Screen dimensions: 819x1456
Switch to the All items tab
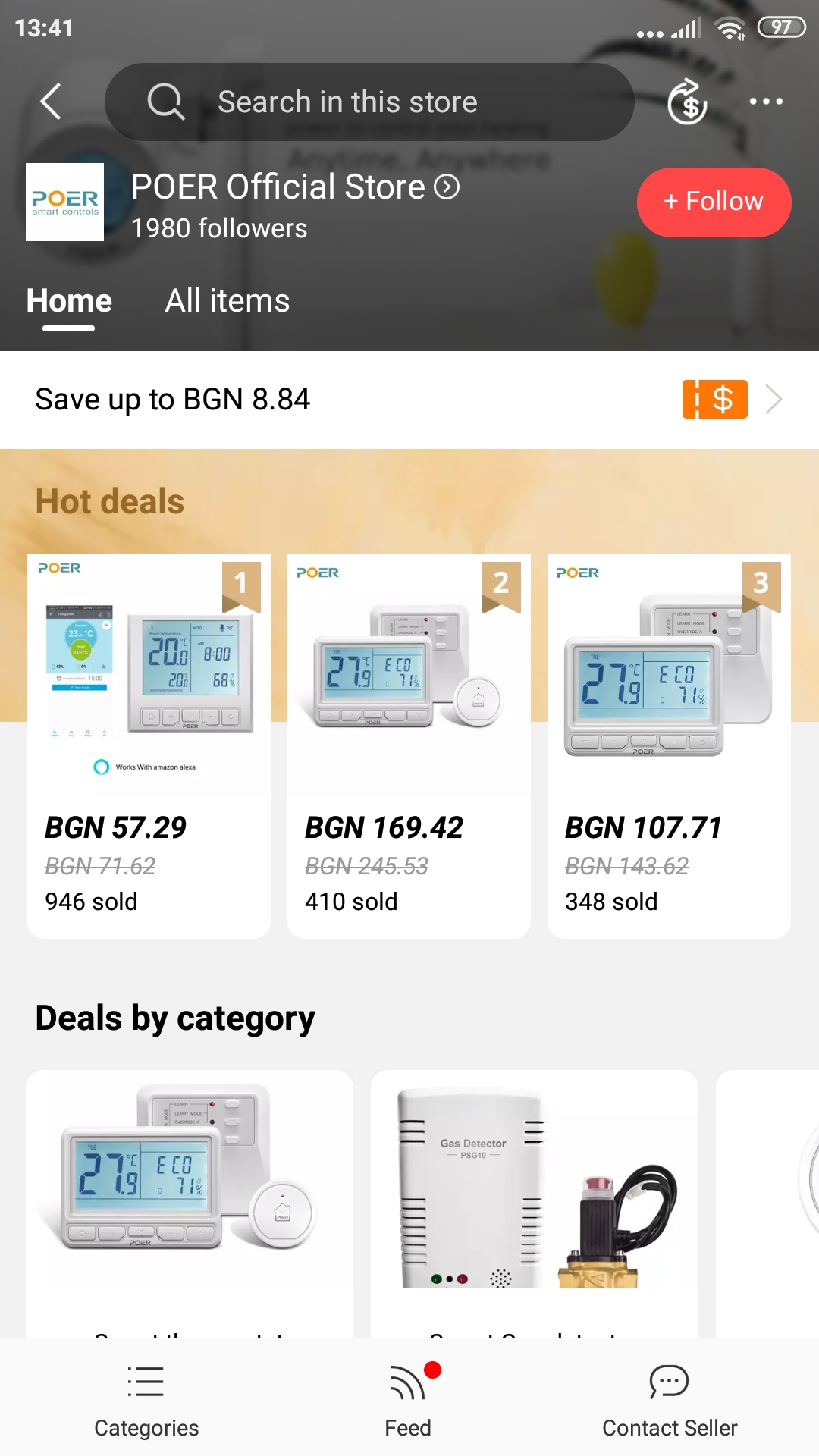[227, 301]
